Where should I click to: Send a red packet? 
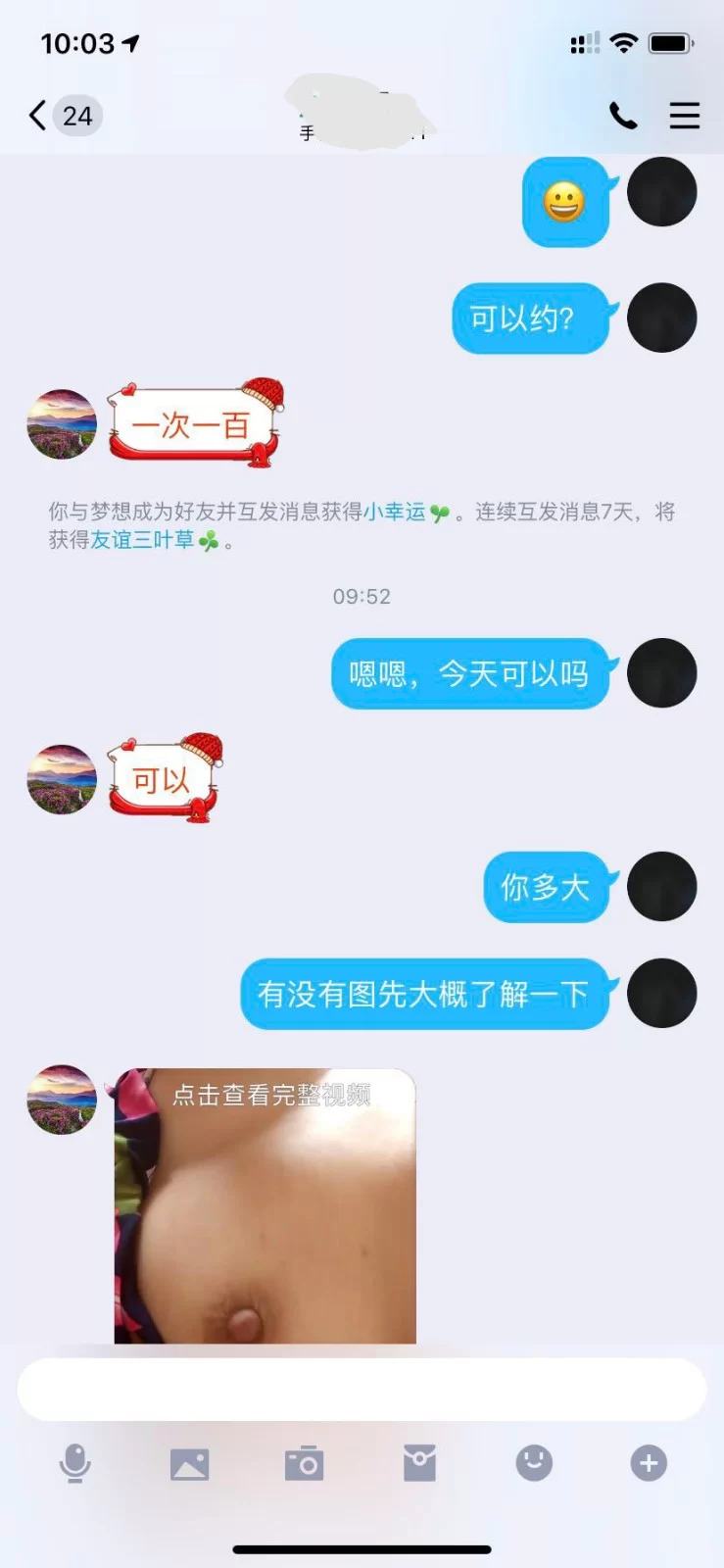click(419, 1463)
